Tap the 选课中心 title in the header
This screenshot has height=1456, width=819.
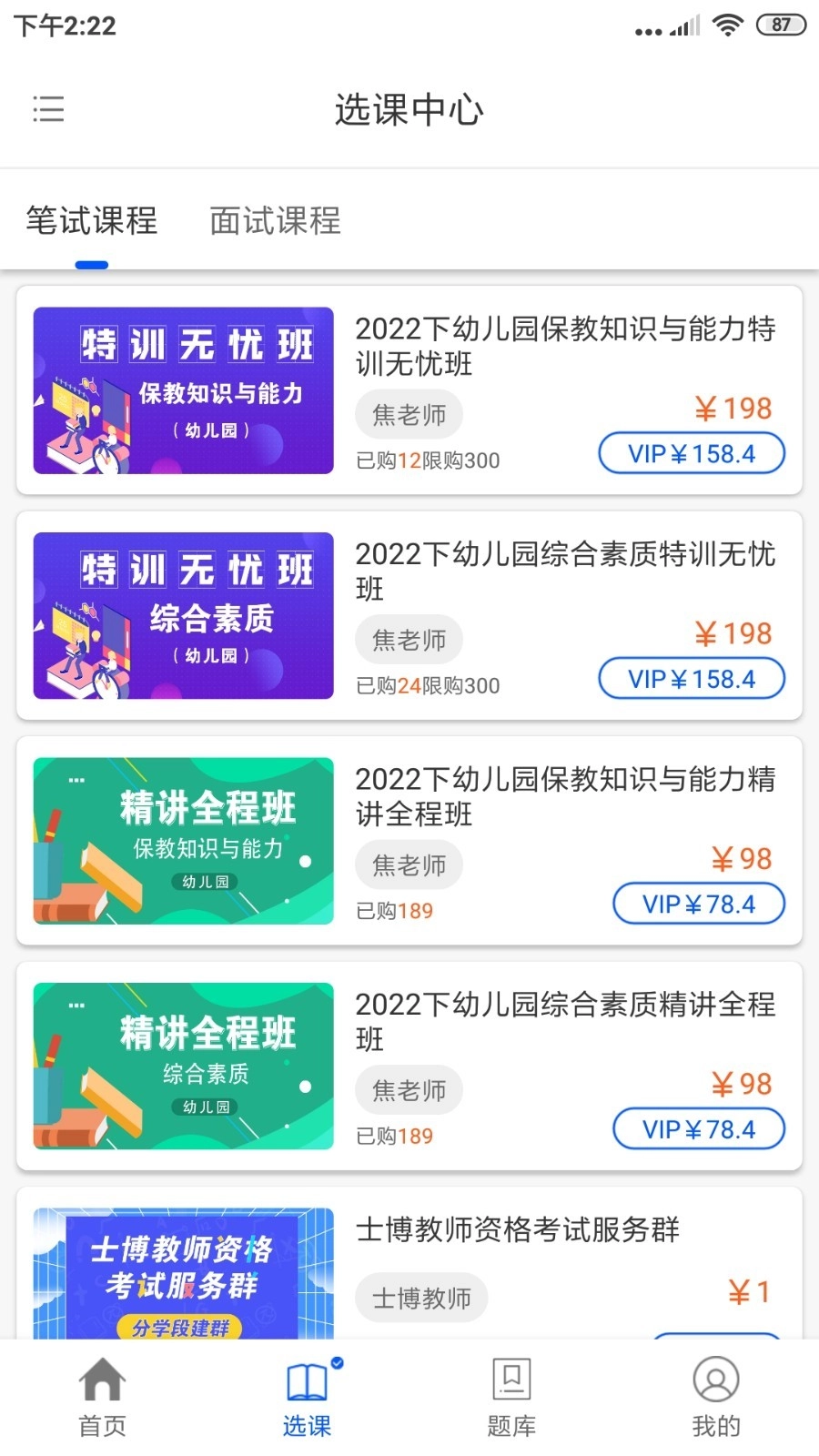409,109
